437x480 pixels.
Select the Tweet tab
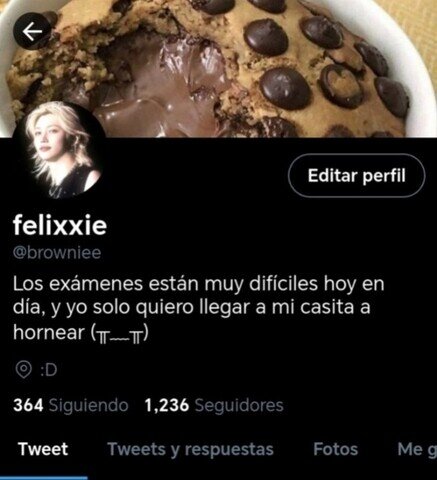pos(43,449)
